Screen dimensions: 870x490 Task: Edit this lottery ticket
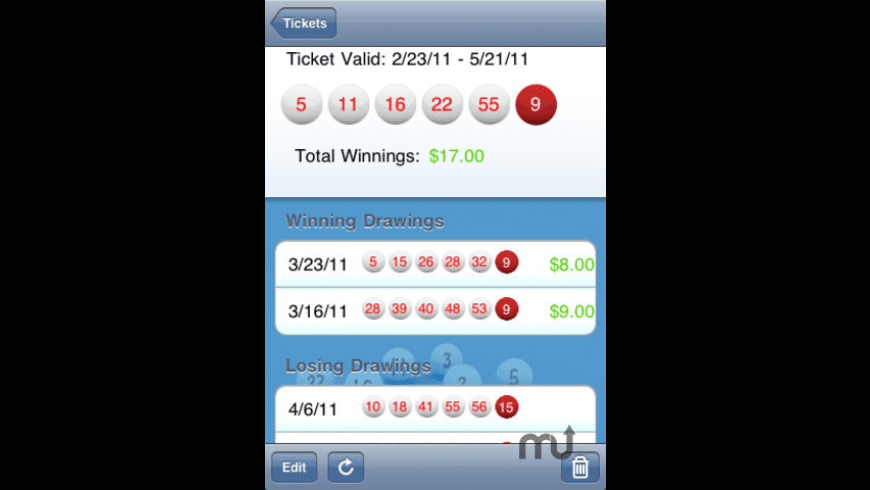tap(294, 467)
